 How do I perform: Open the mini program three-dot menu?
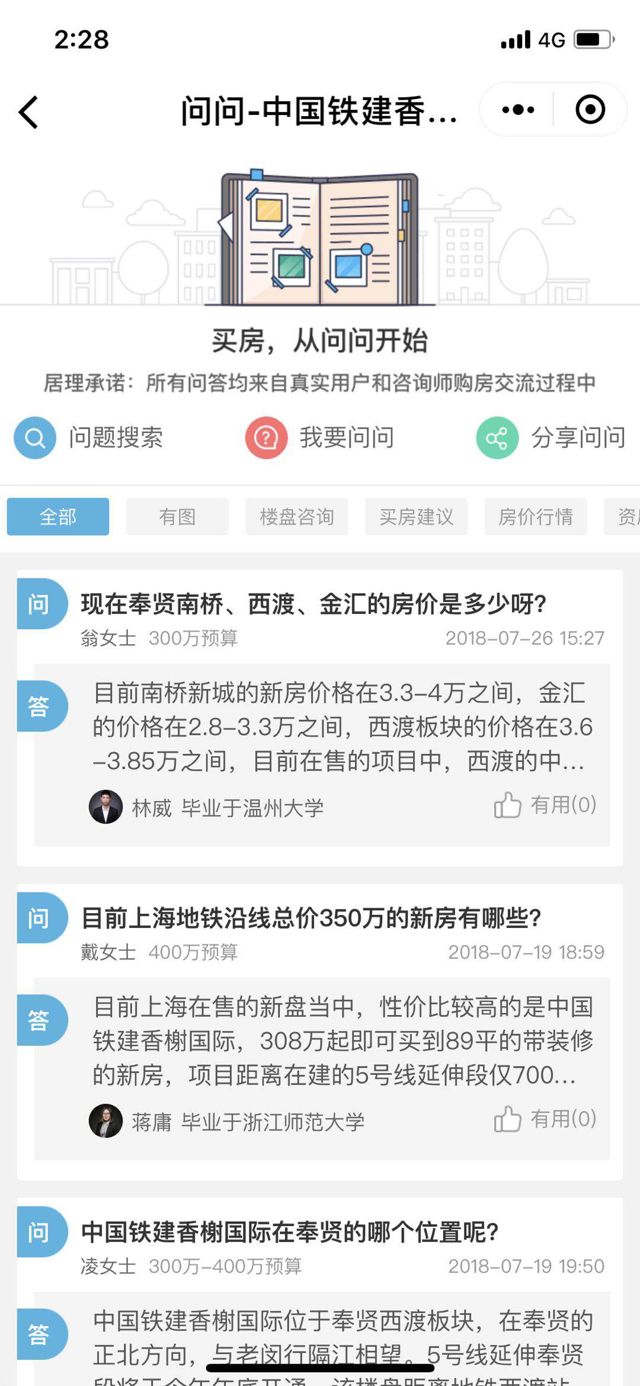point(518,110)
